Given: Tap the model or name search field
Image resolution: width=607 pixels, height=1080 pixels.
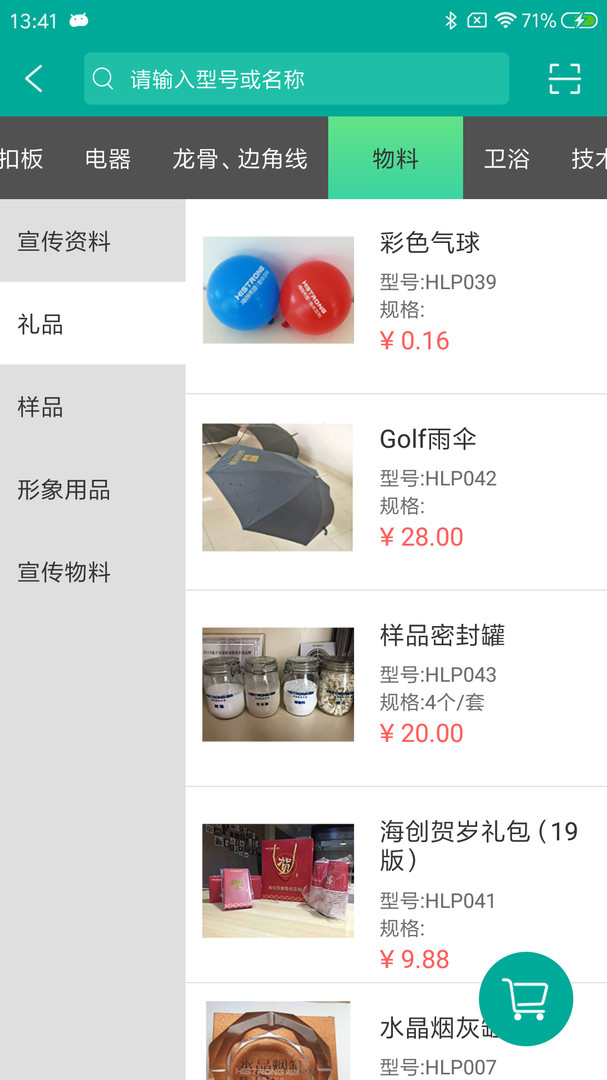Looking at the screenshot, I should click(x=296, y=79).
